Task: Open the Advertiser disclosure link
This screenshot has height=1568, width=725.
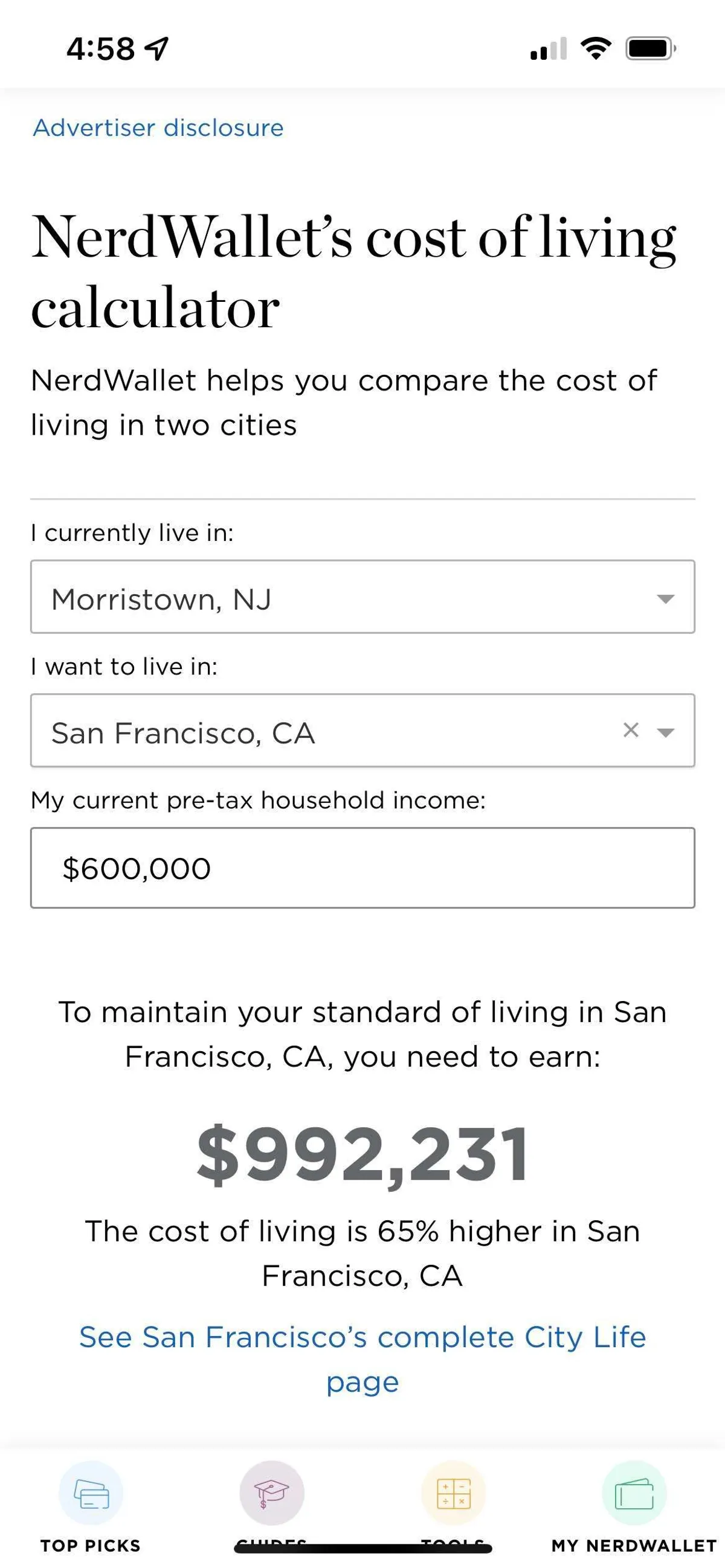Action: click(158, 128)
